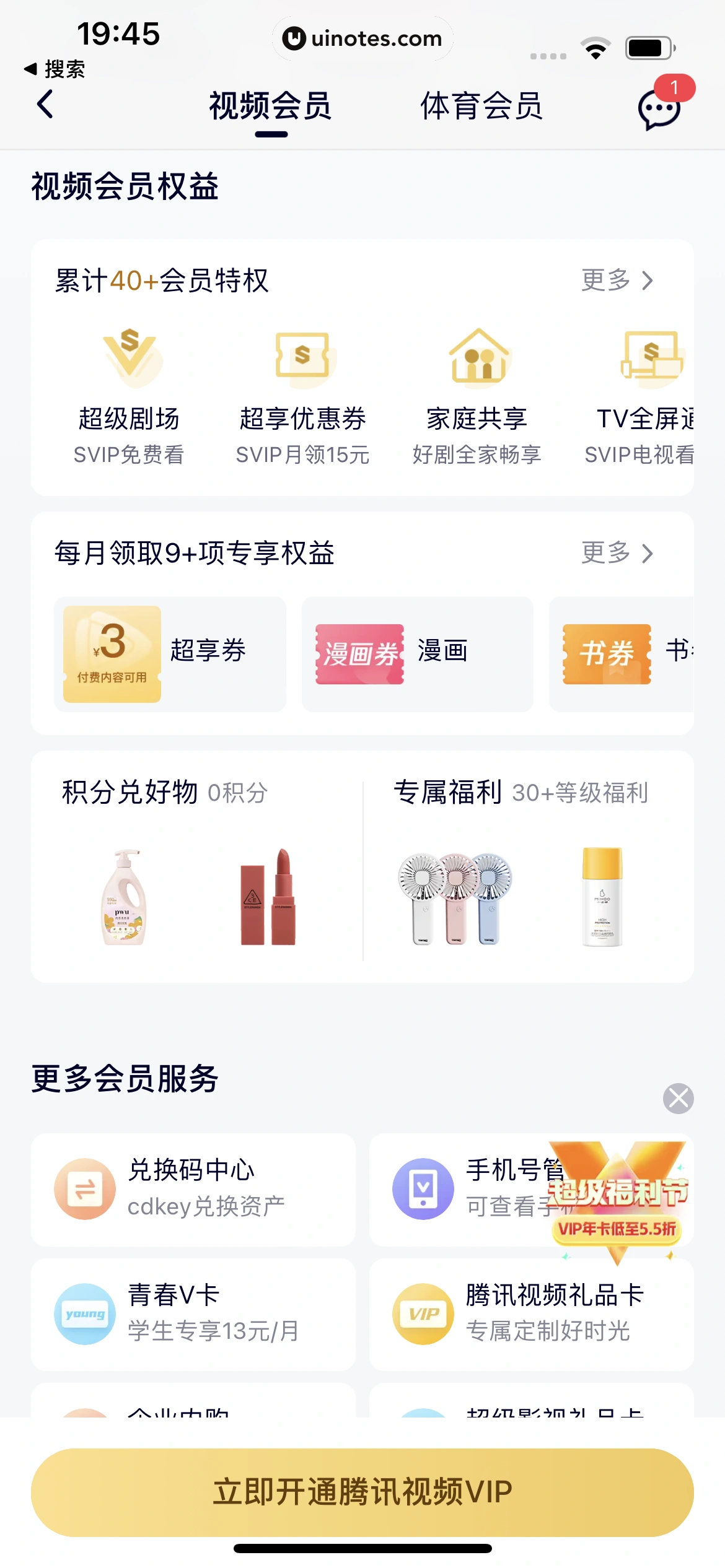Tap 立即开通腾讯视频VIP button
Screen dimensions: 725x1568
[x=362, y=1492]
